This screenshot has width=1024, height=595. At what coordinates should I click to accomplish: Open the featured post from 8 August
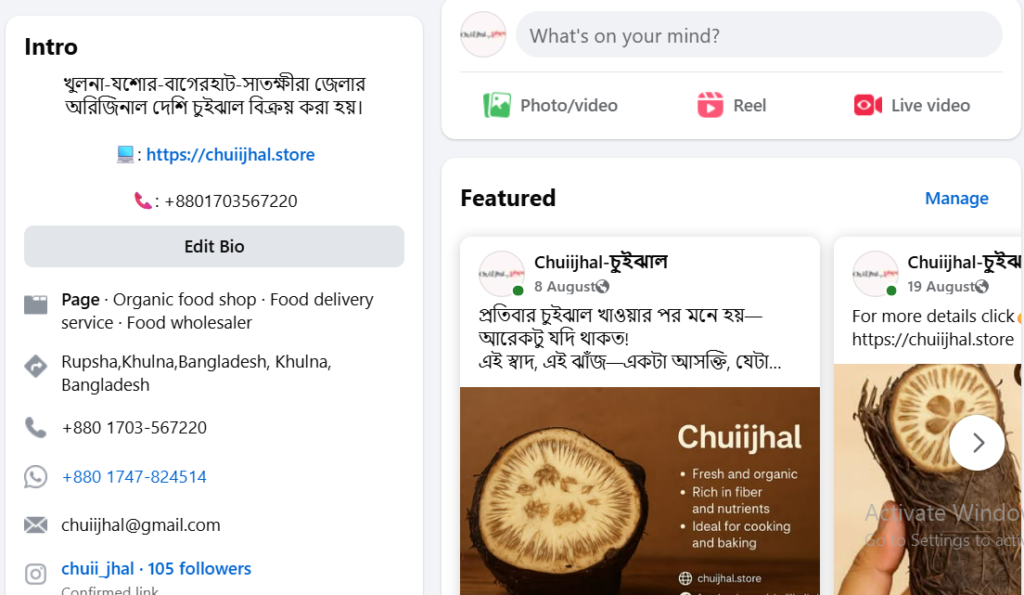(x=559, y=287)
